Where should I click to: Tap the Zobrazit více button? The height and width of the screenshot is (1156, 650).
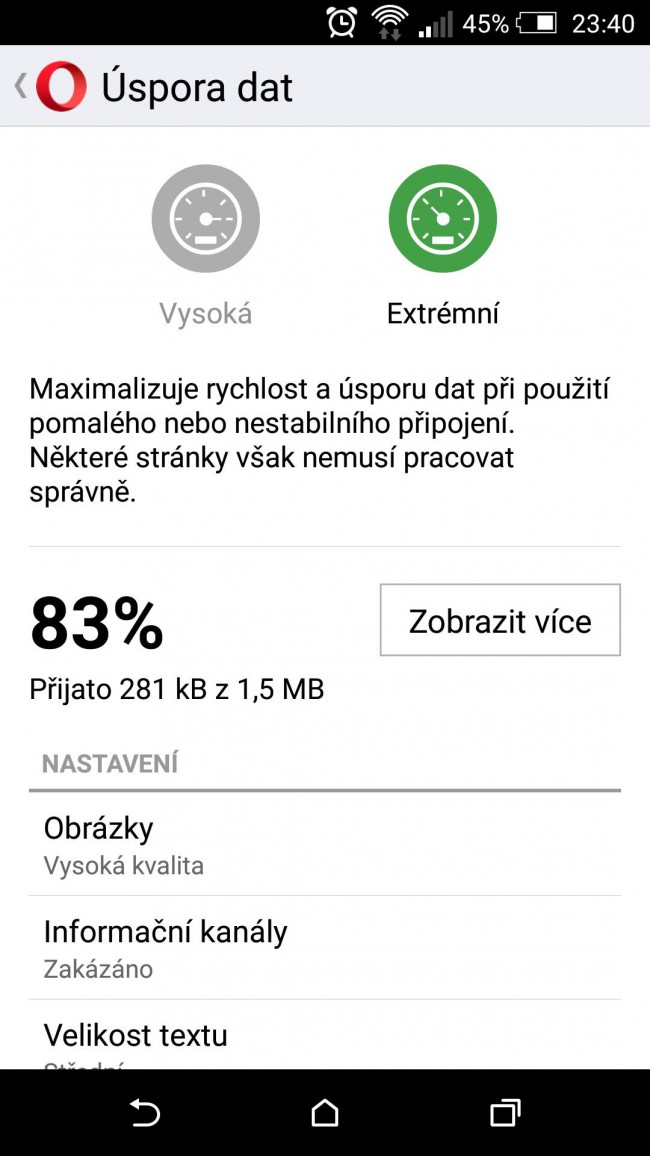500,621
